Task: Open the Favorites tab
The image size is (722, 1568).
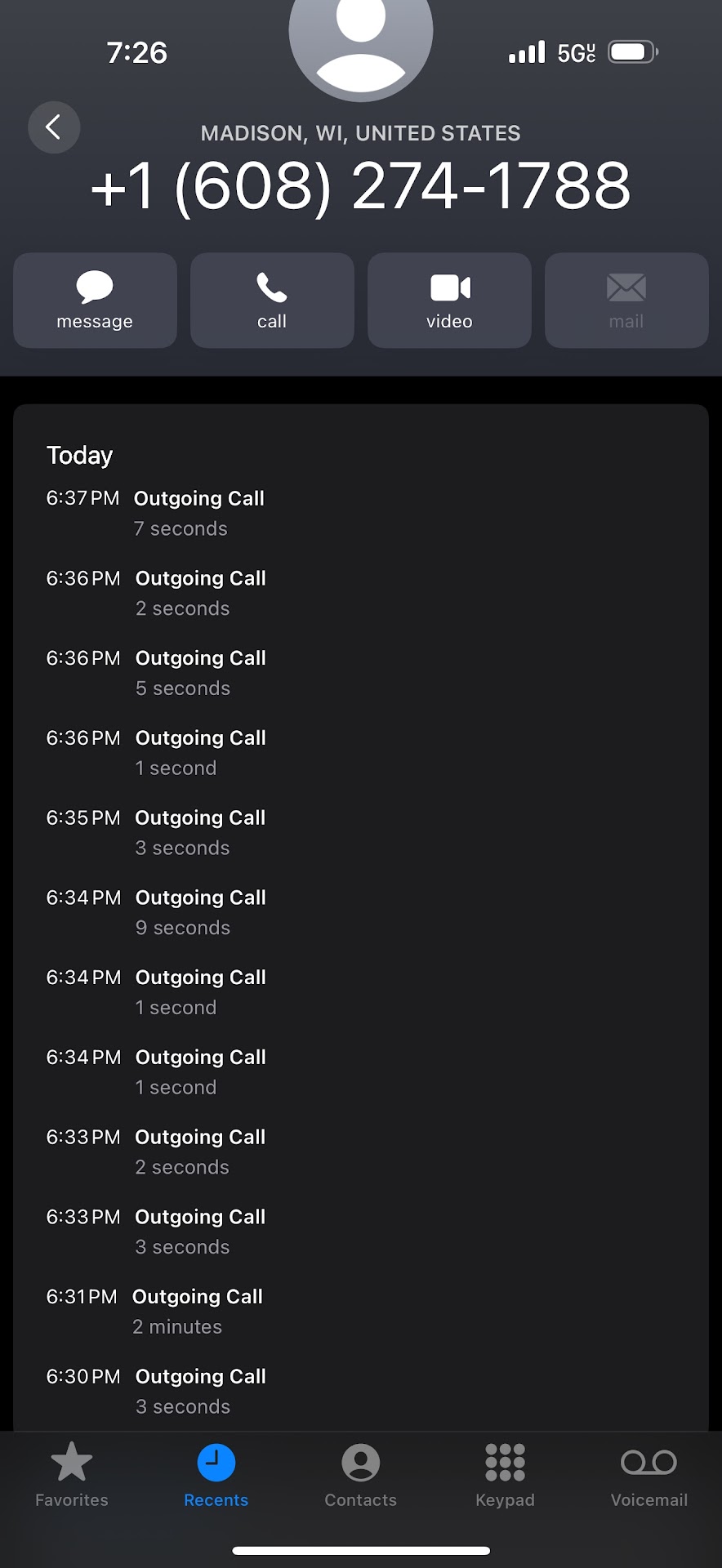Action: click(72, 1474)
